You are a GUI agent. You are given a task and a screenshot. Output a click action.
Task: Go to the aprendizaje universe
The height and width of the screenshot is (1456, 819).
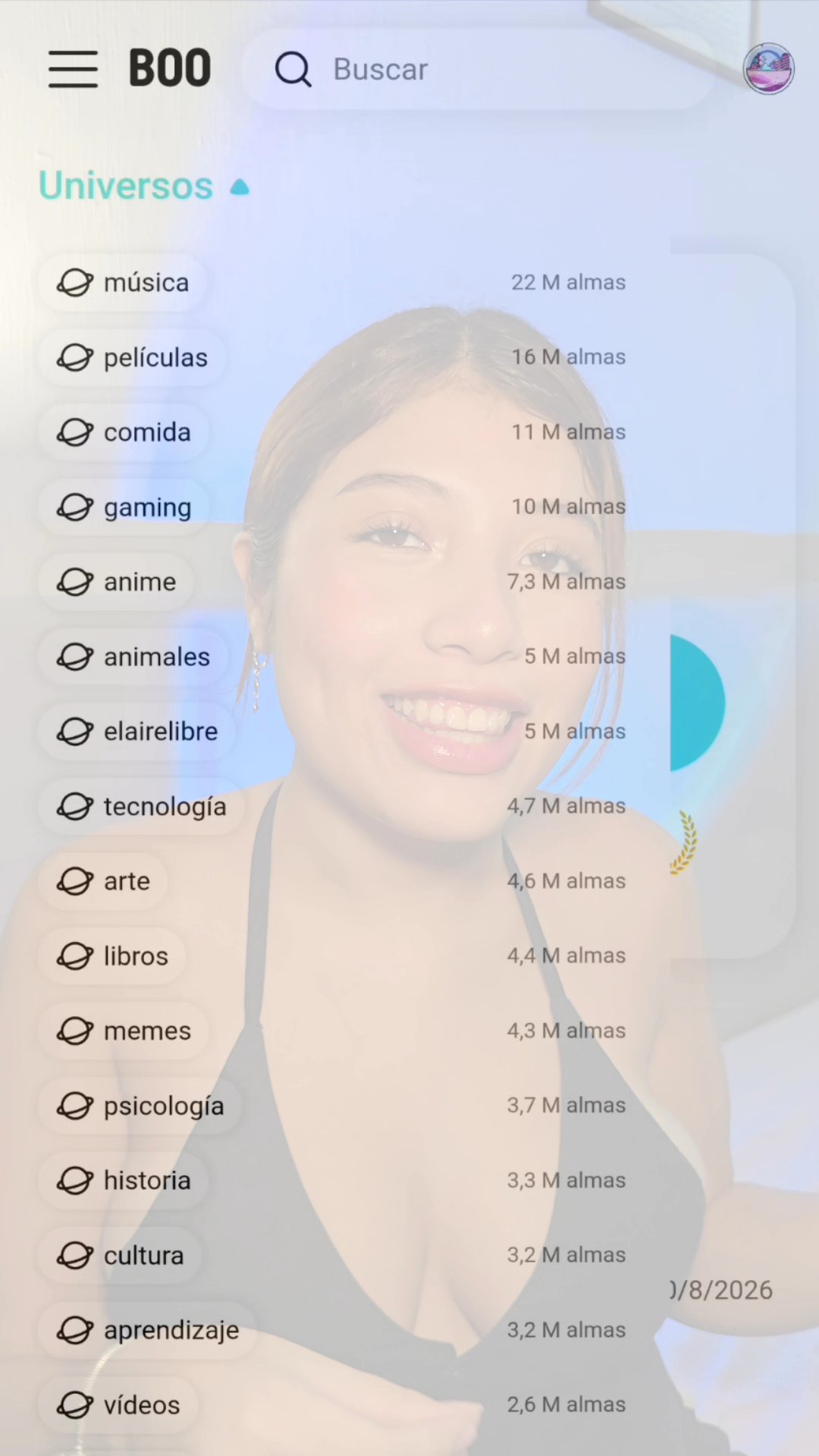(x=147, y=1330)
